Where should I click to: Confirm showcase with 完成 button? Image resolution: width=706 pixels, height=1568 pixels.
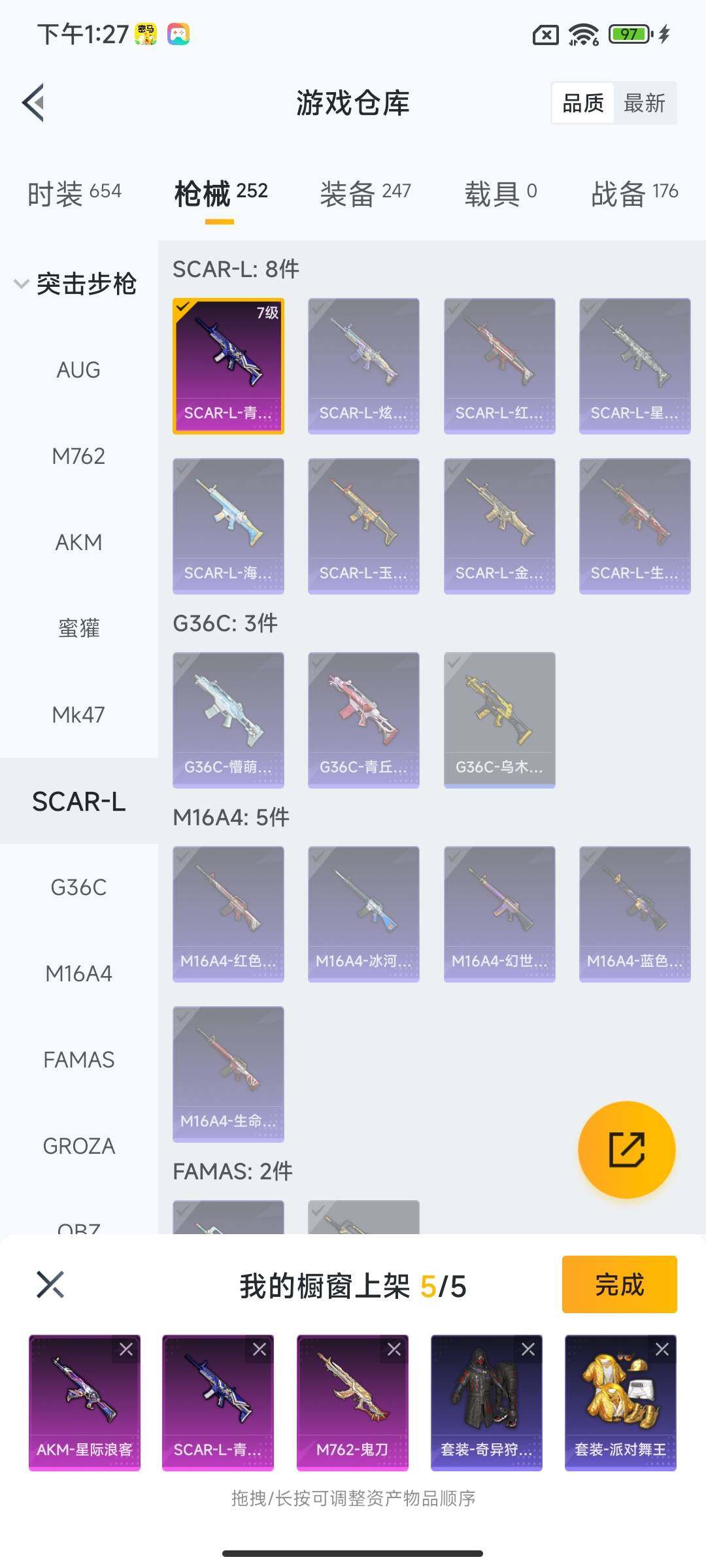tap(619, 1284)
